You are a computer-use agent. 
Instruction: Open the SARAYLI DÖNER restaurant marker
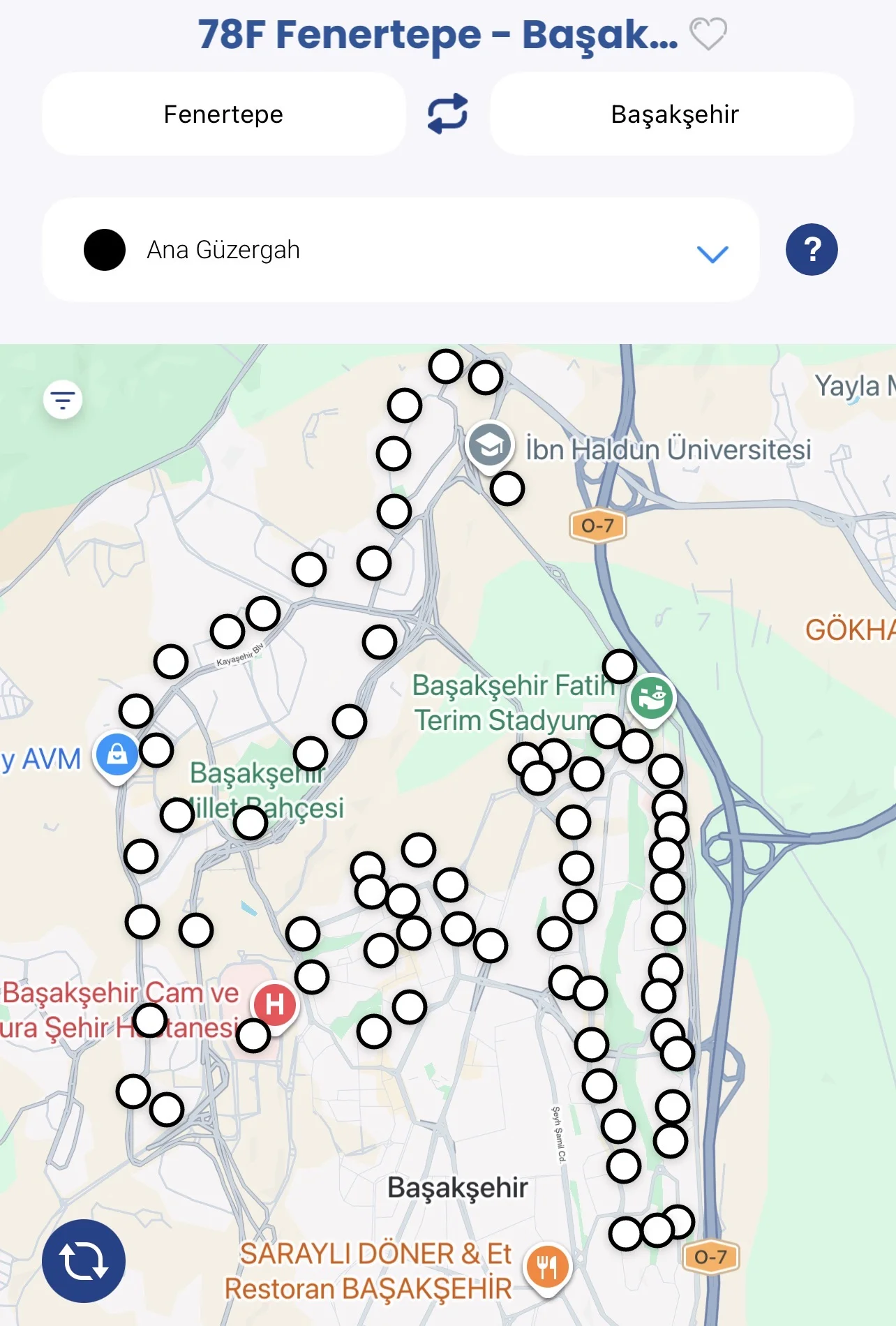[548, 1266]
